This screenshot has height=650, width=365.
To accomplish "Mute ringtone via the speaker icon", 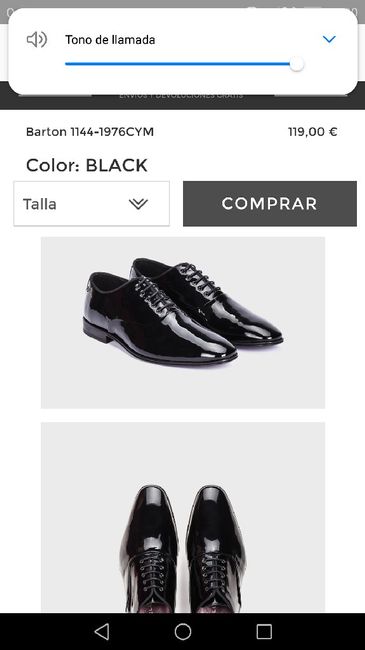I will tap(37, 40).
